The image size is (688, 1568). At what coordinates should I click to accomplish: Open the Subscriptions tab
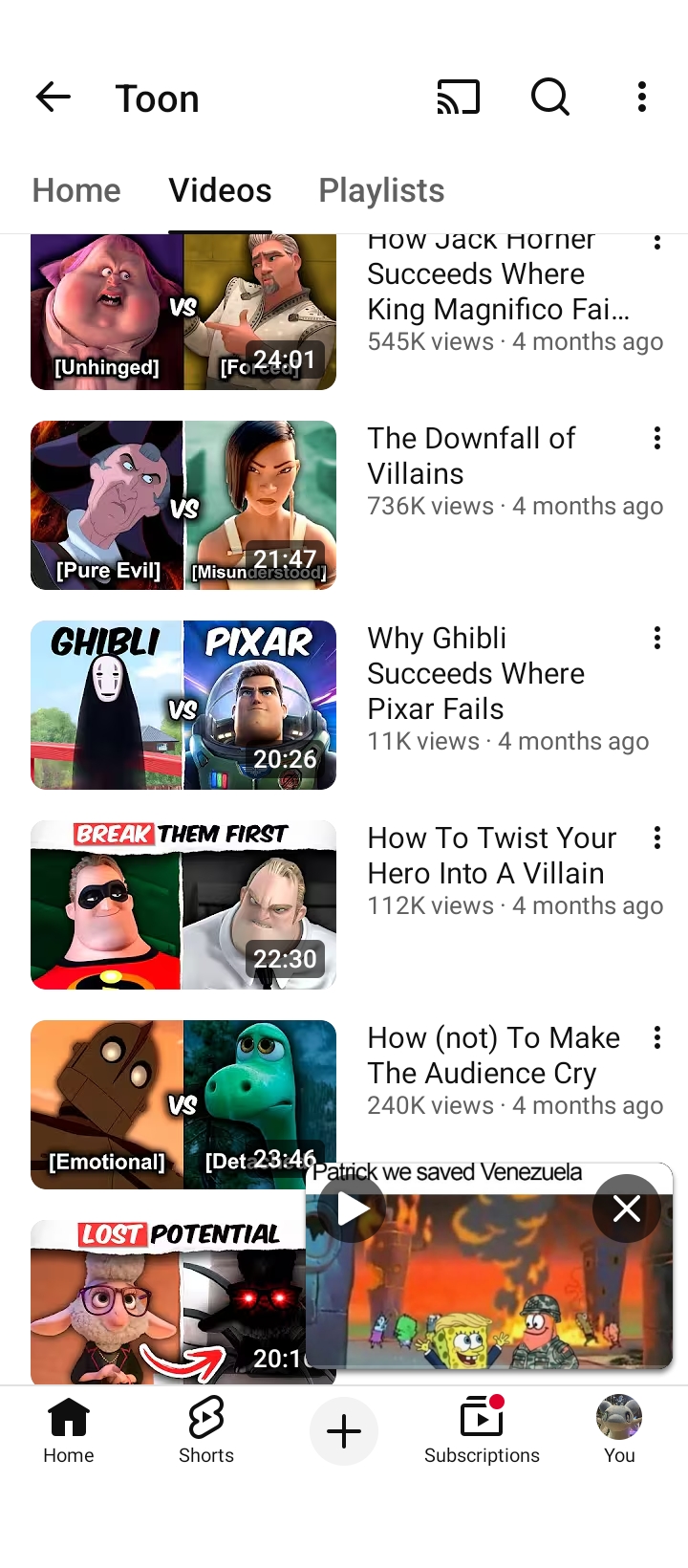tap(482, 1430)
